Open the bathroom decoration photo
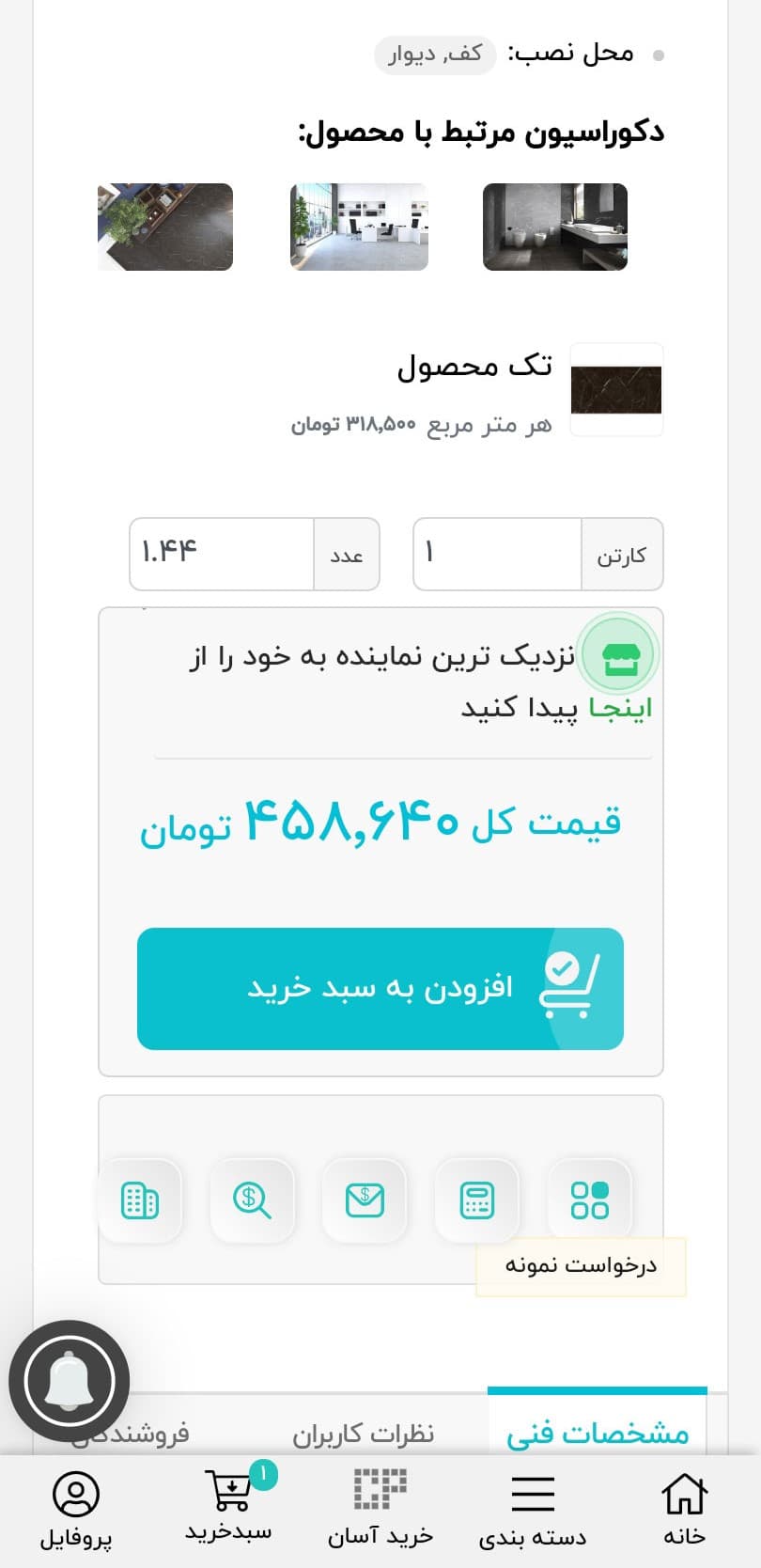The image size is (761, 1568). coord(554,227)
